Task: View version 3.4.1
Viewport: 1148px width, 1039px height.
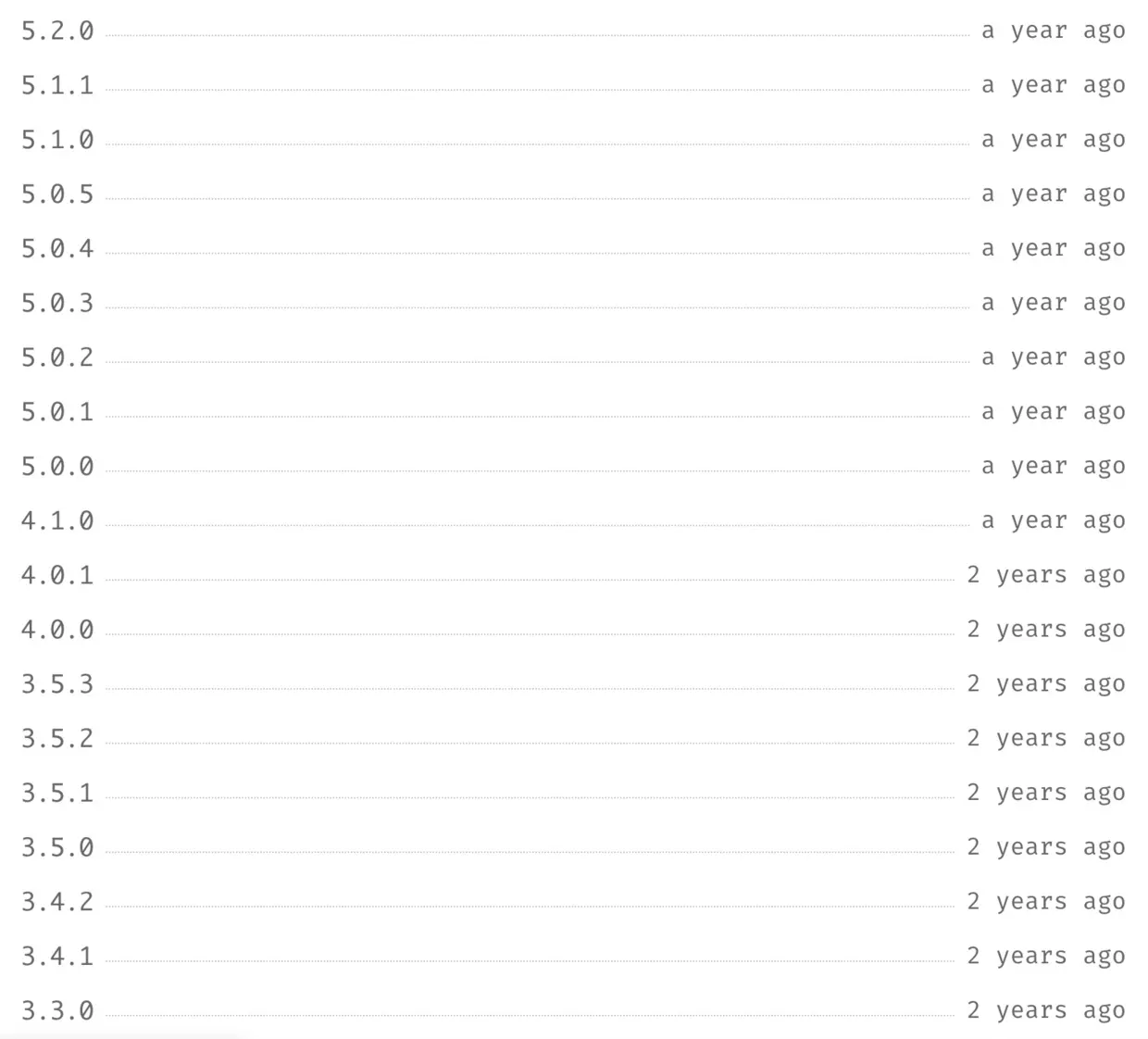Action: (x=57, y=957)
